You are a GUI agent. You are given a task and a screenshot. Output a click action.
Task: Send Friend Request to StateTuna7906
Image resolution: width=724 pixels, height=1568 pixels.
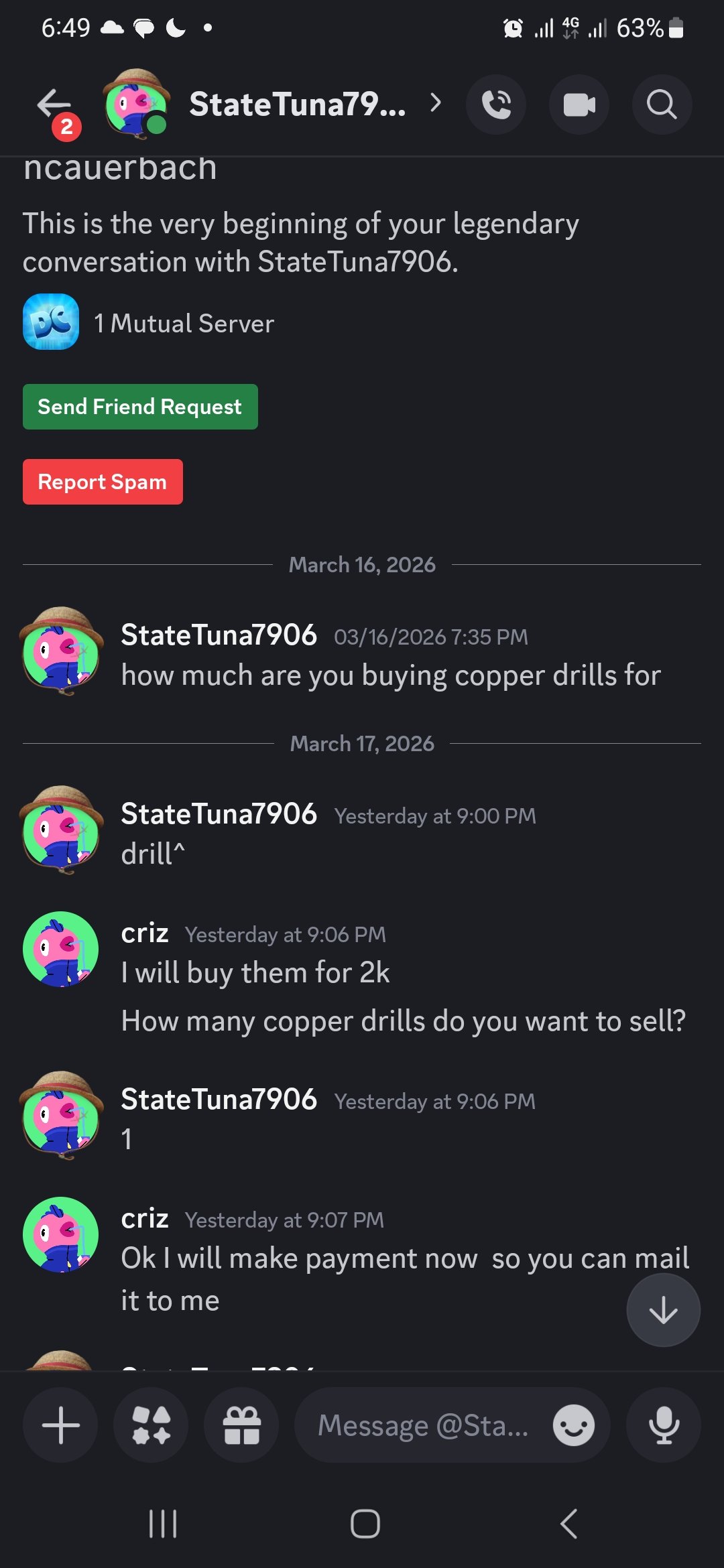[140, 407]
